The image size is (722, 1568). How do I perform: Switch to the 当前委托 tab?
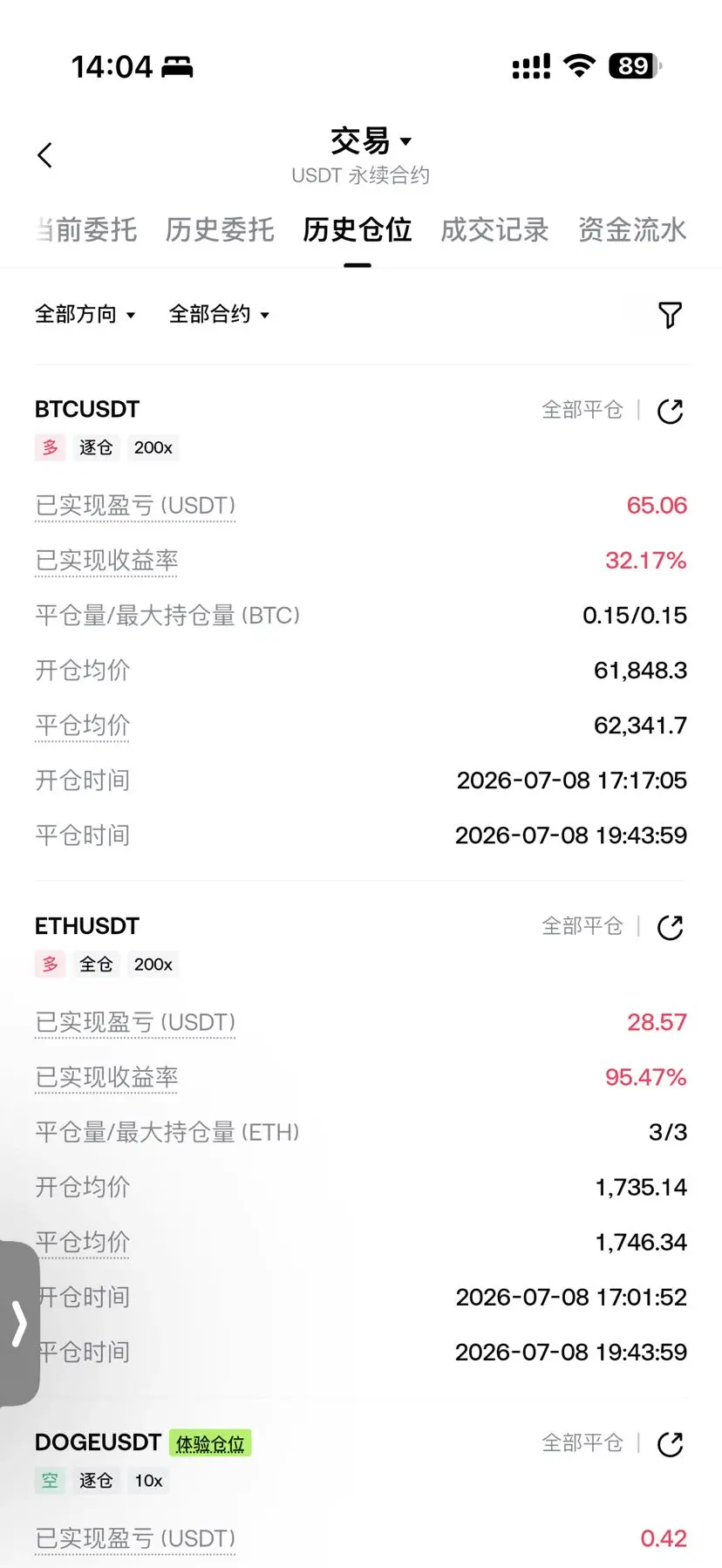(x=85, y=229)
